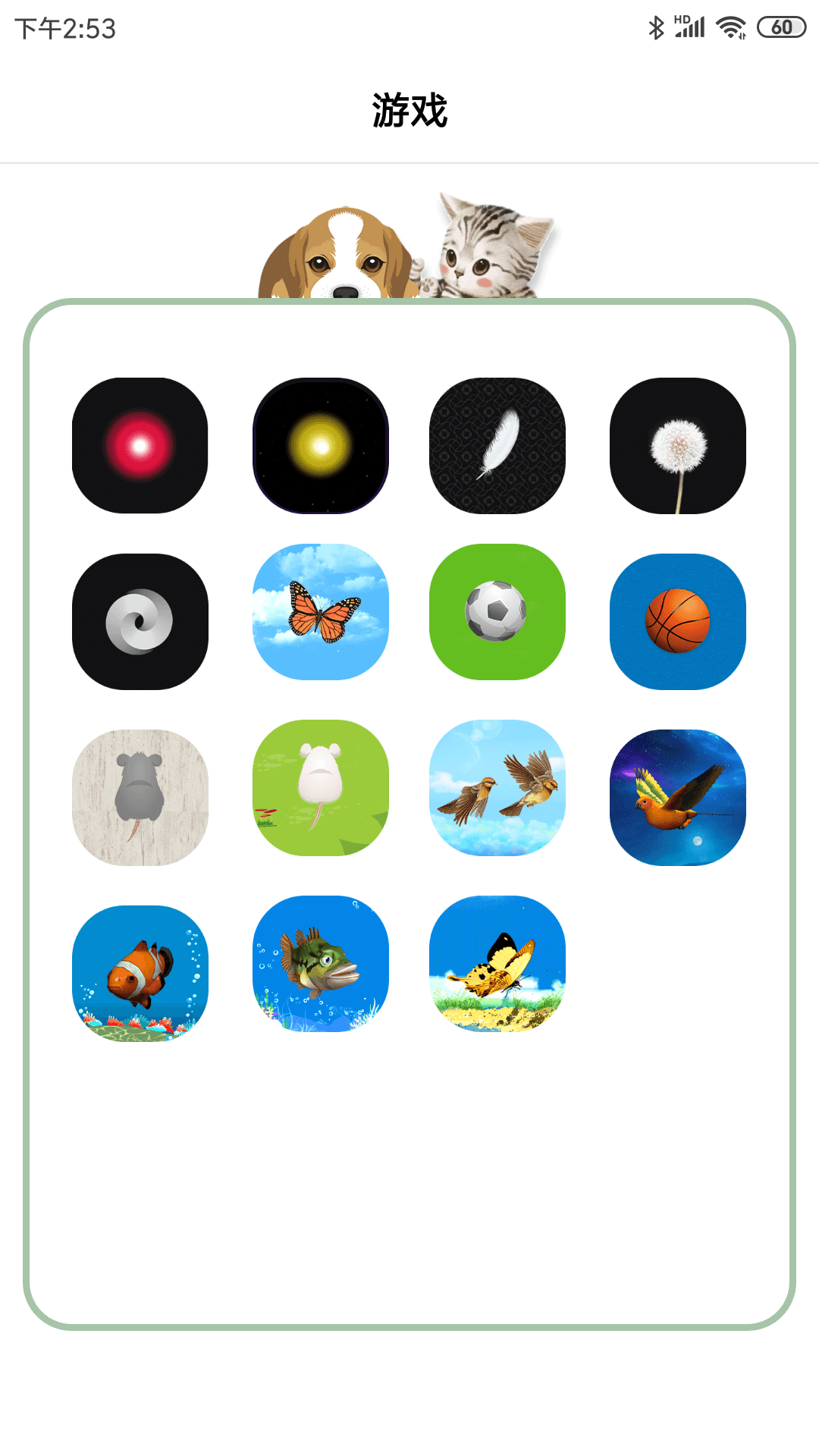Open the dandelion game
Image resolution: width=819 pixels, height=1456 pixels.
point(678,446)
